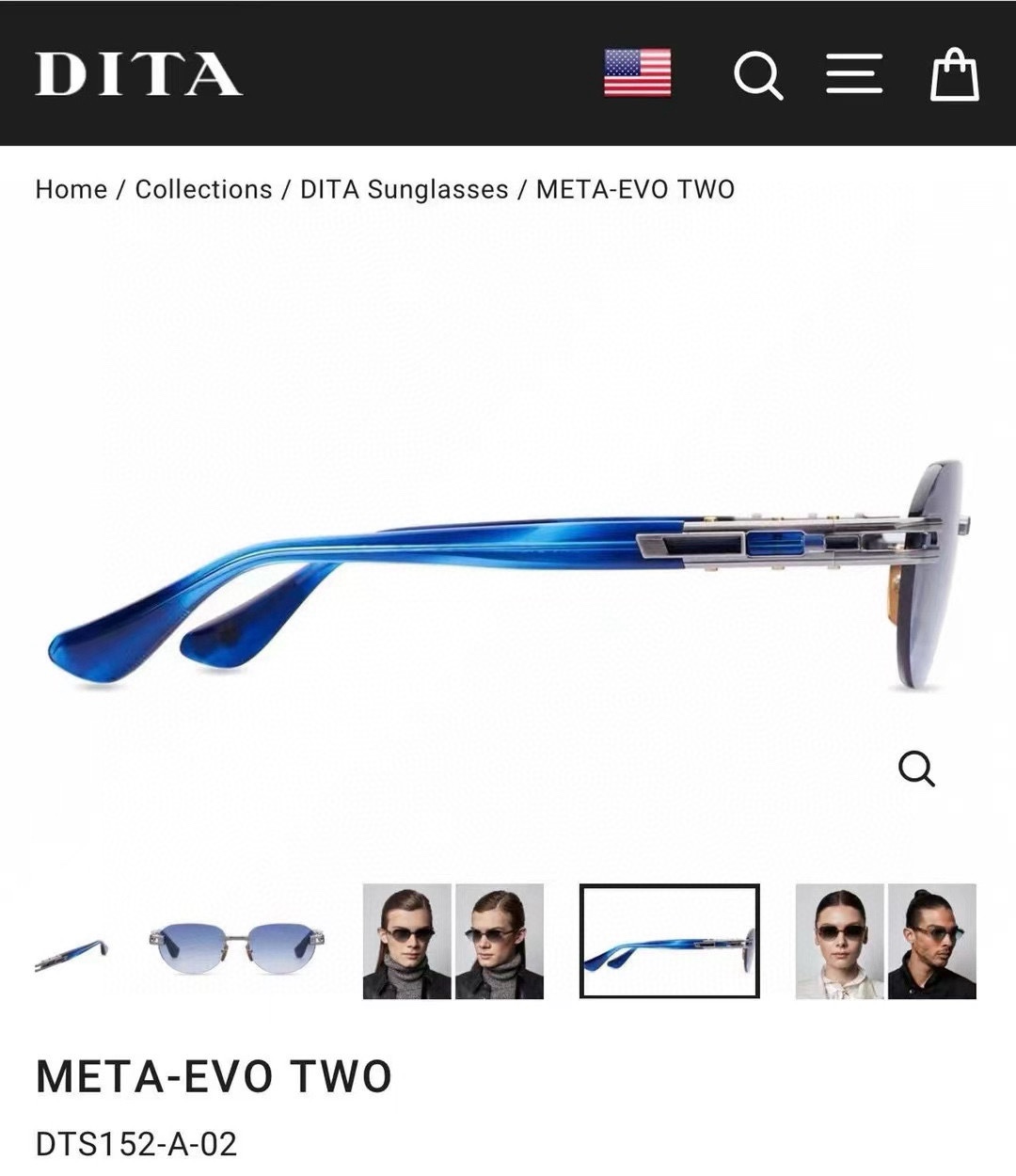Select the front view sunglasses thumbnail
This screenshot has width=1016, height=1176.
[x=243, y=941]
